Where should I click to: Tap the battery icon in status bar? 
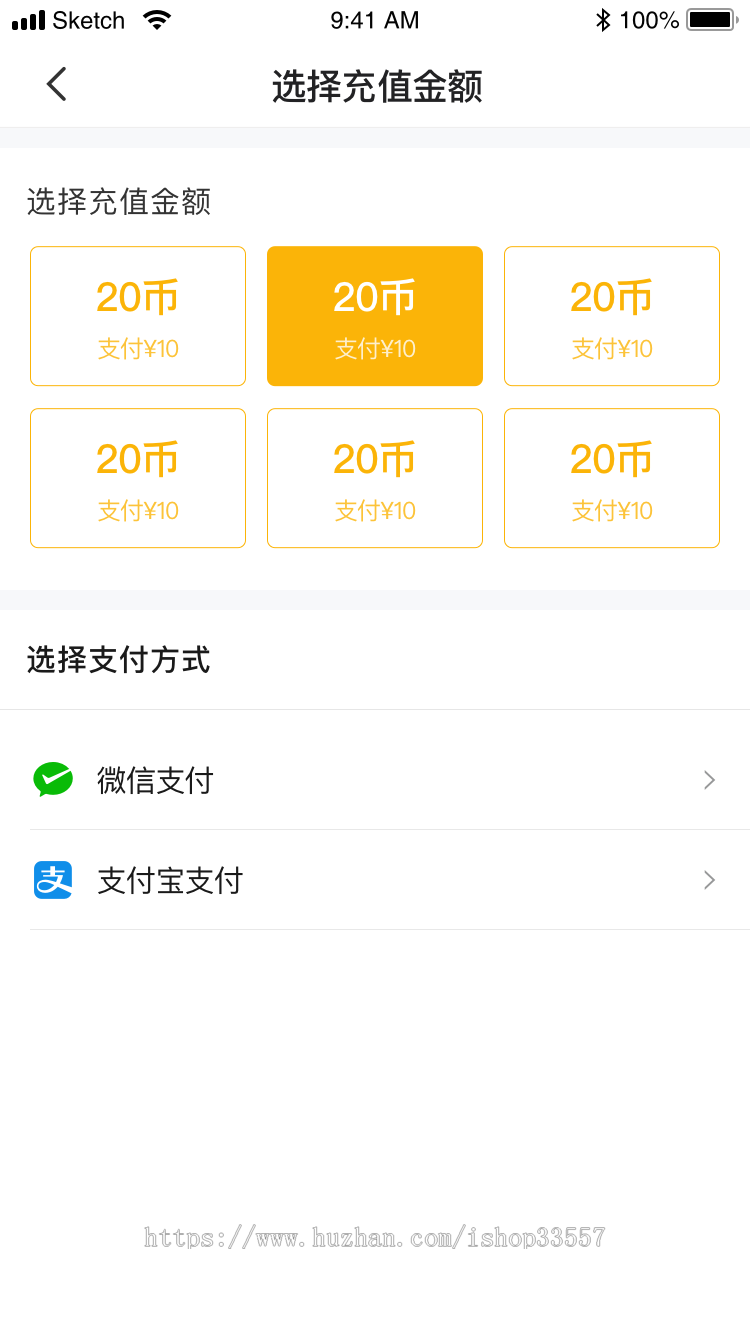pos(712,18)
